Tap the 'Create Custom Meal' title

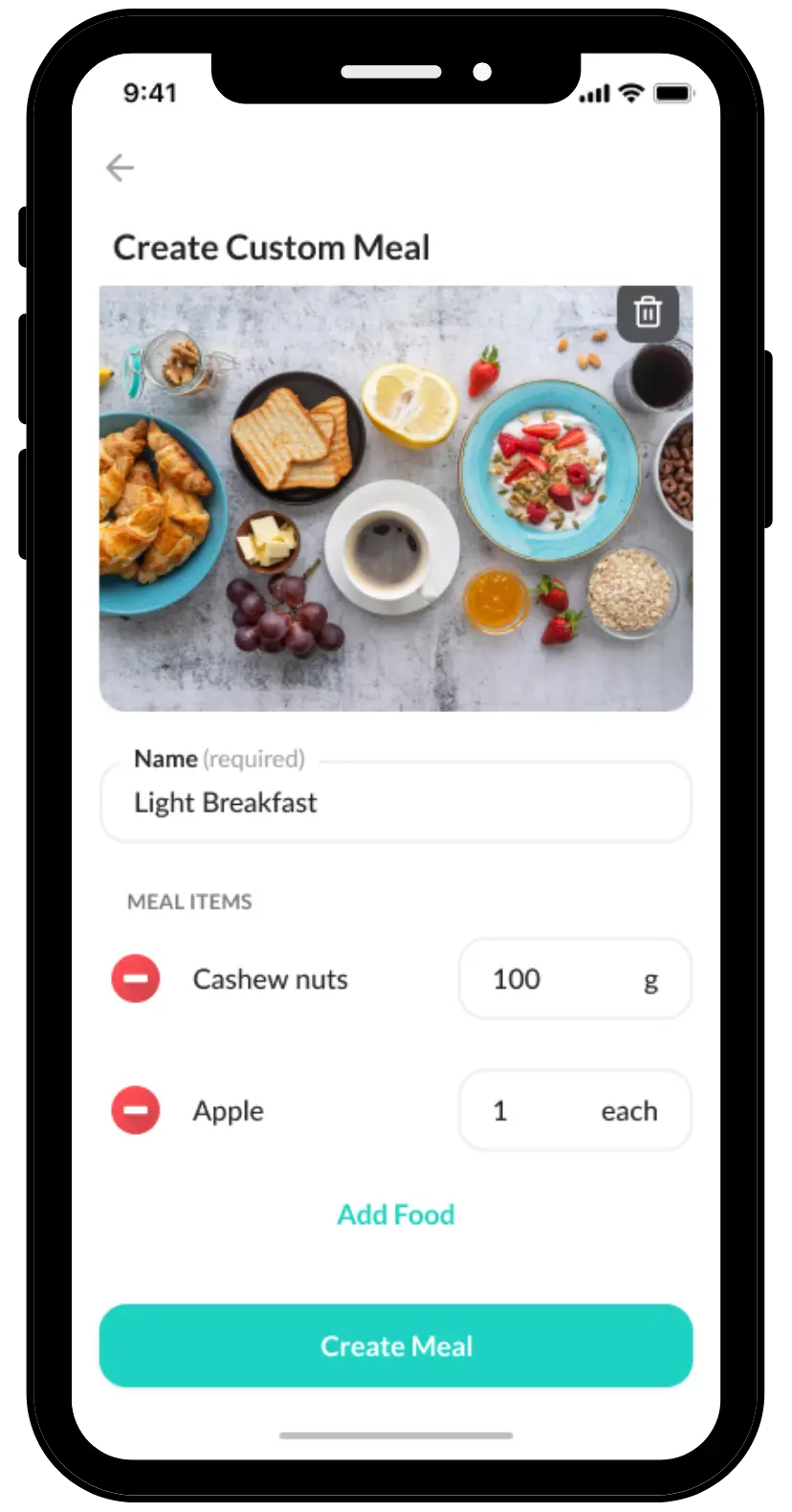271,247
